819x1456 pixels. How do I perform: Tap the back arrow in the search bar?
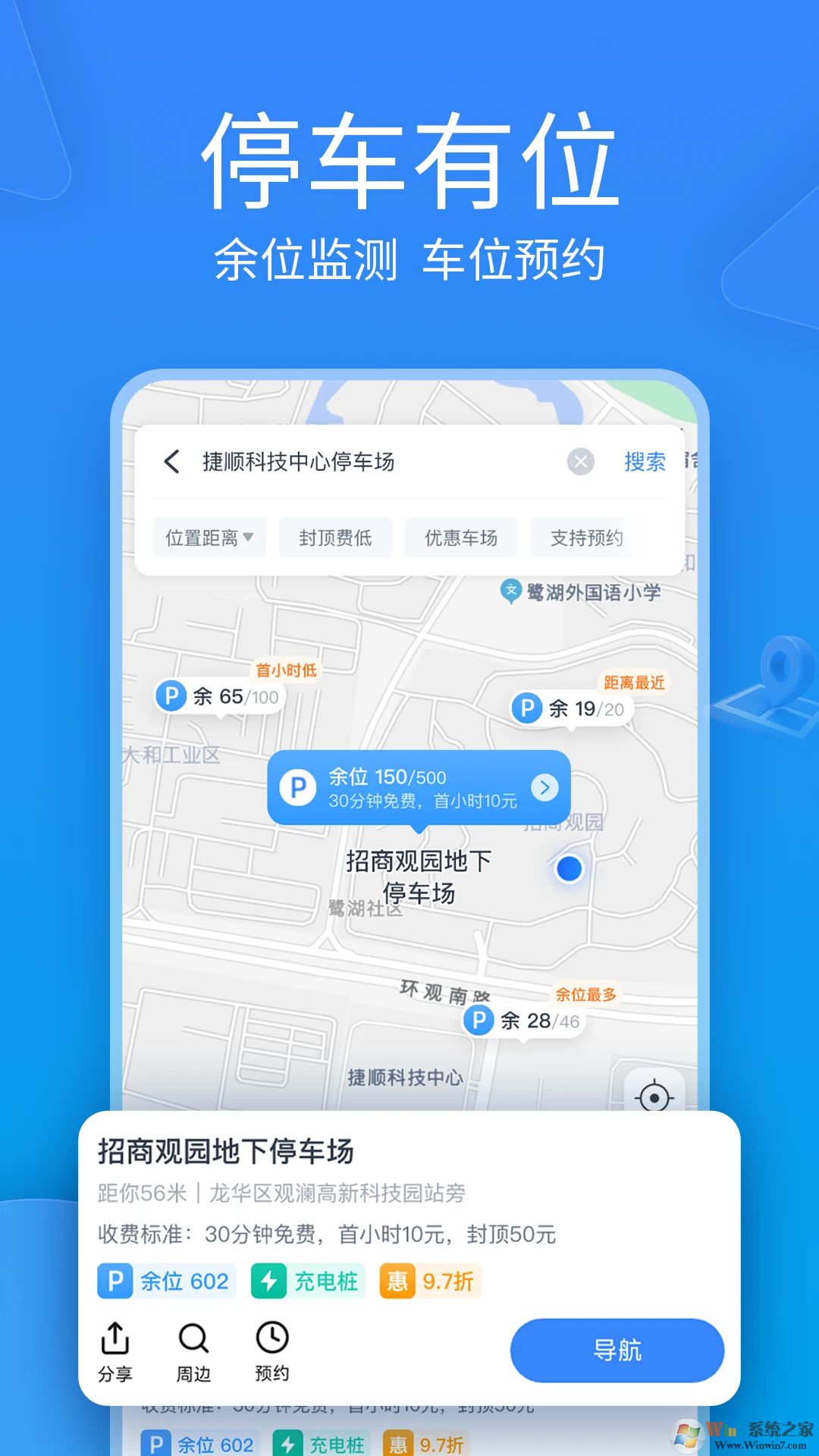[x=171, y=461]
